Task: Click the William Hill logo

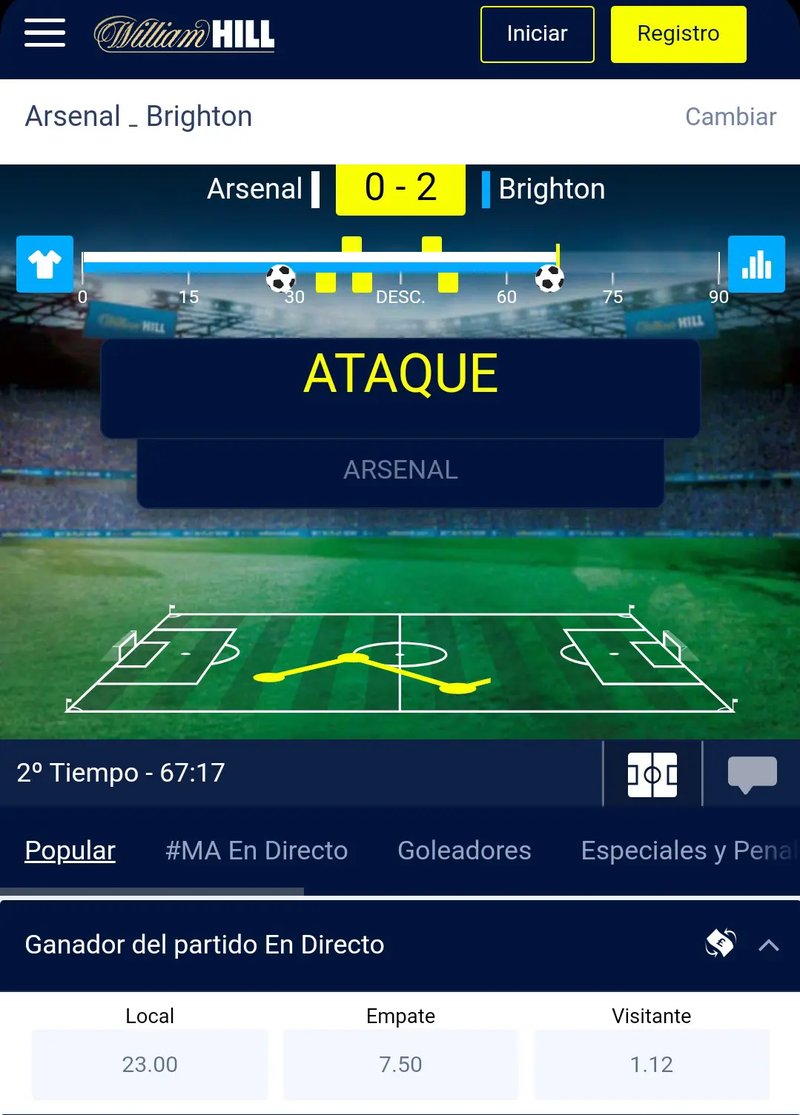Action: (x=184, y=34)
